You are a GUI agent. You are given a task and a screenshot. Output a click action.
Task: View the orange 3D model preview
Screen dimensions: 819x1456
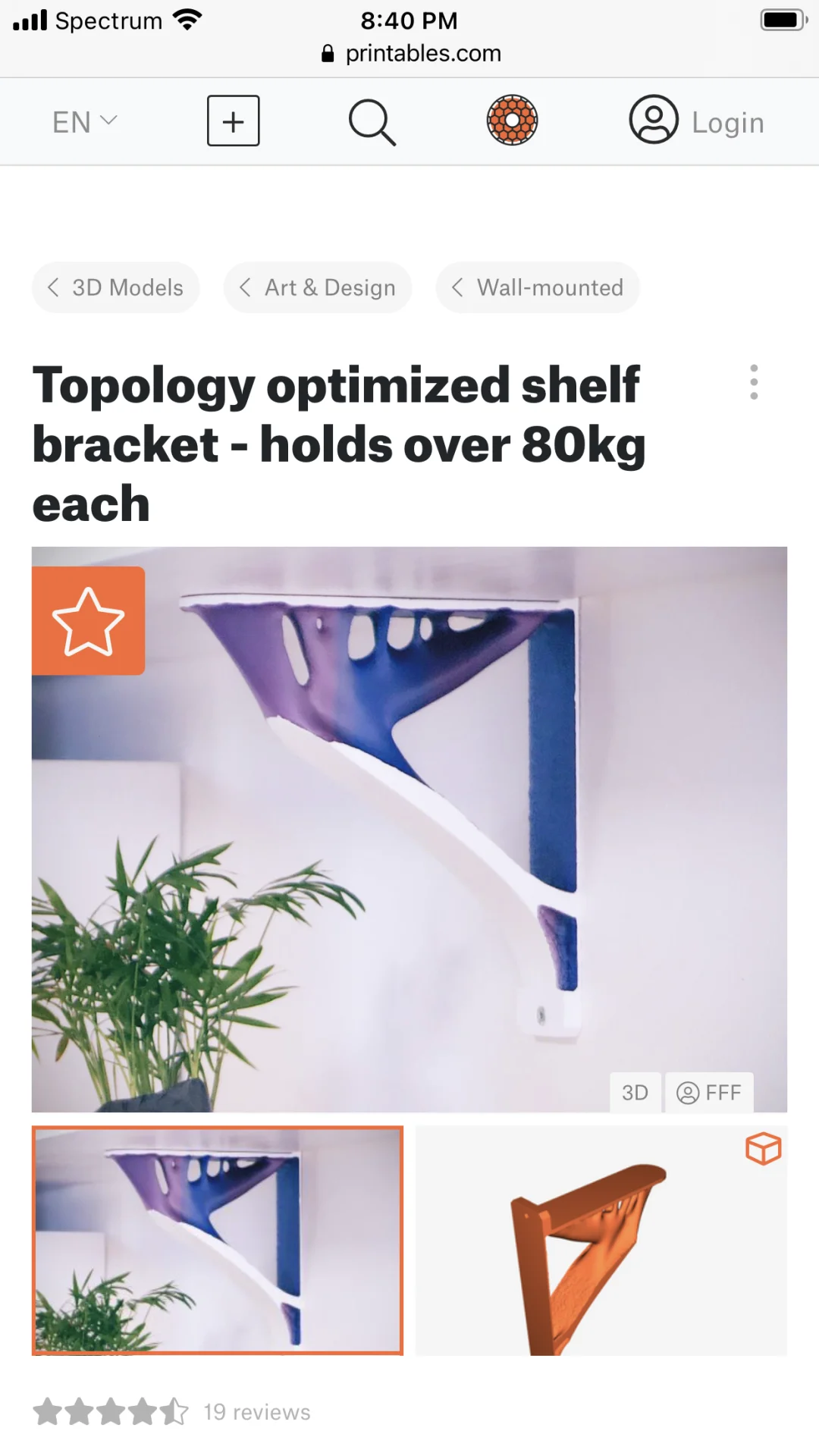601,1241
